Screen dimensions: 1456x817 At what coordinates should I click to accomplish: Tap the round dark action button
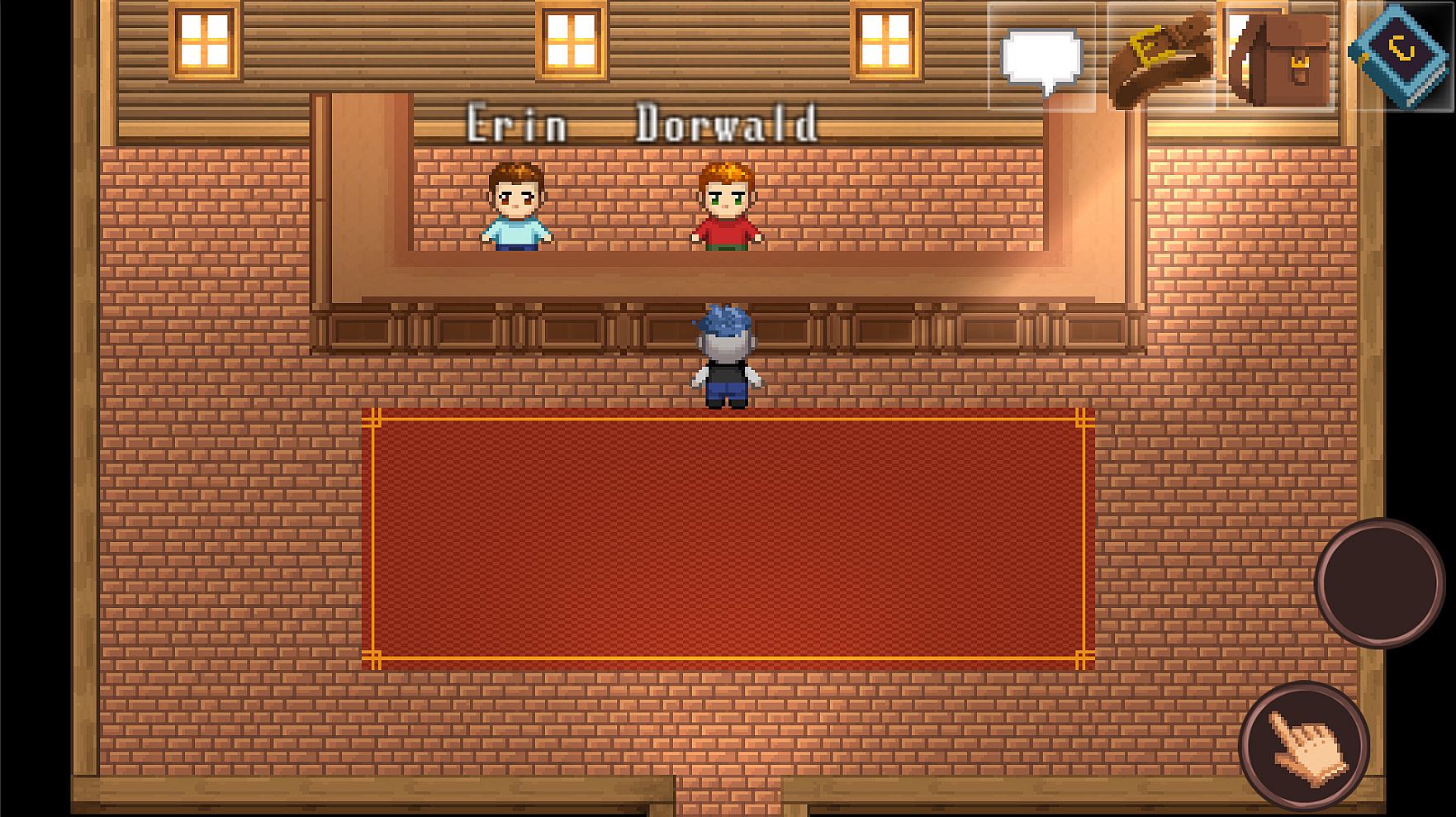[1379, 582]
